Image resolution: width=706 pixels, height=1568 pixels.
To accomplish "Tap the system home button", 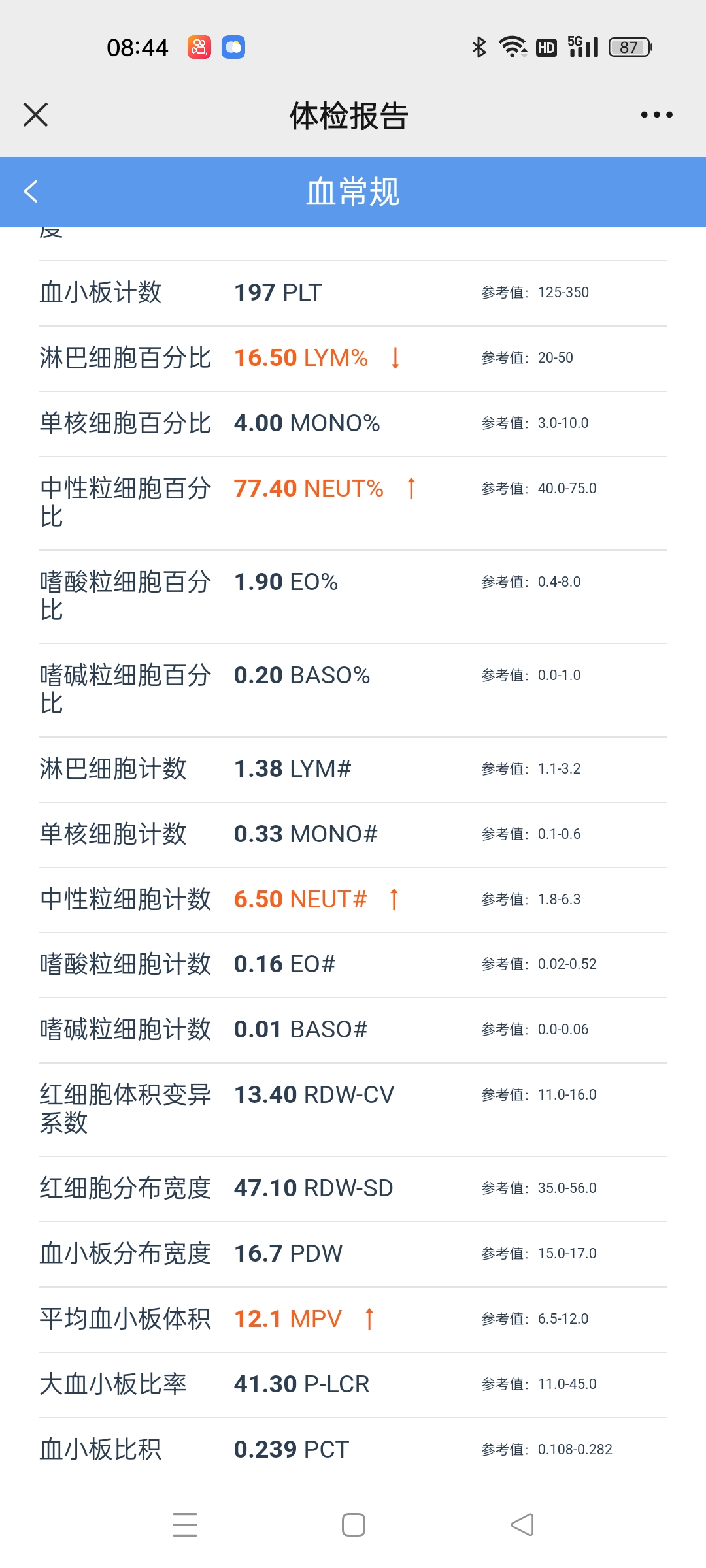I will tap(353, 1525).
